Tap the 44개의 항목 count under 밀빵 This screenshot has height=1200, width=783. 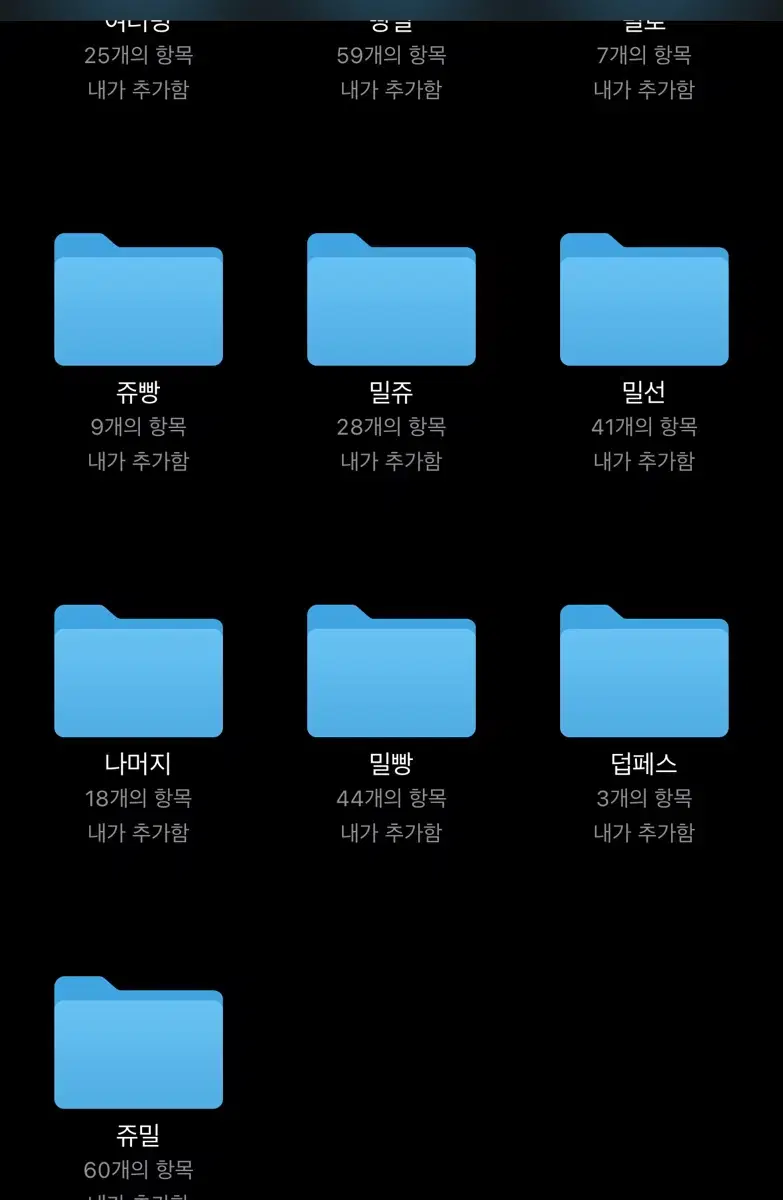[390, 797]
